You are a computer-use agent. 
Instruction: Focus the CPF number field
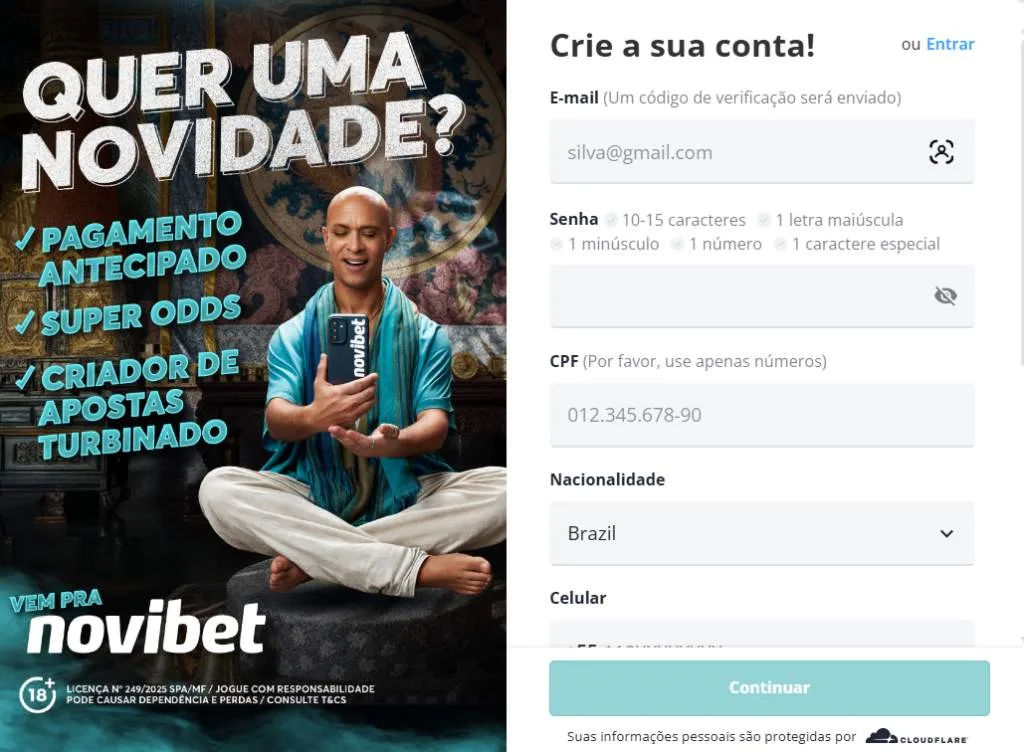pyautogui.click(x=760, y=415)
